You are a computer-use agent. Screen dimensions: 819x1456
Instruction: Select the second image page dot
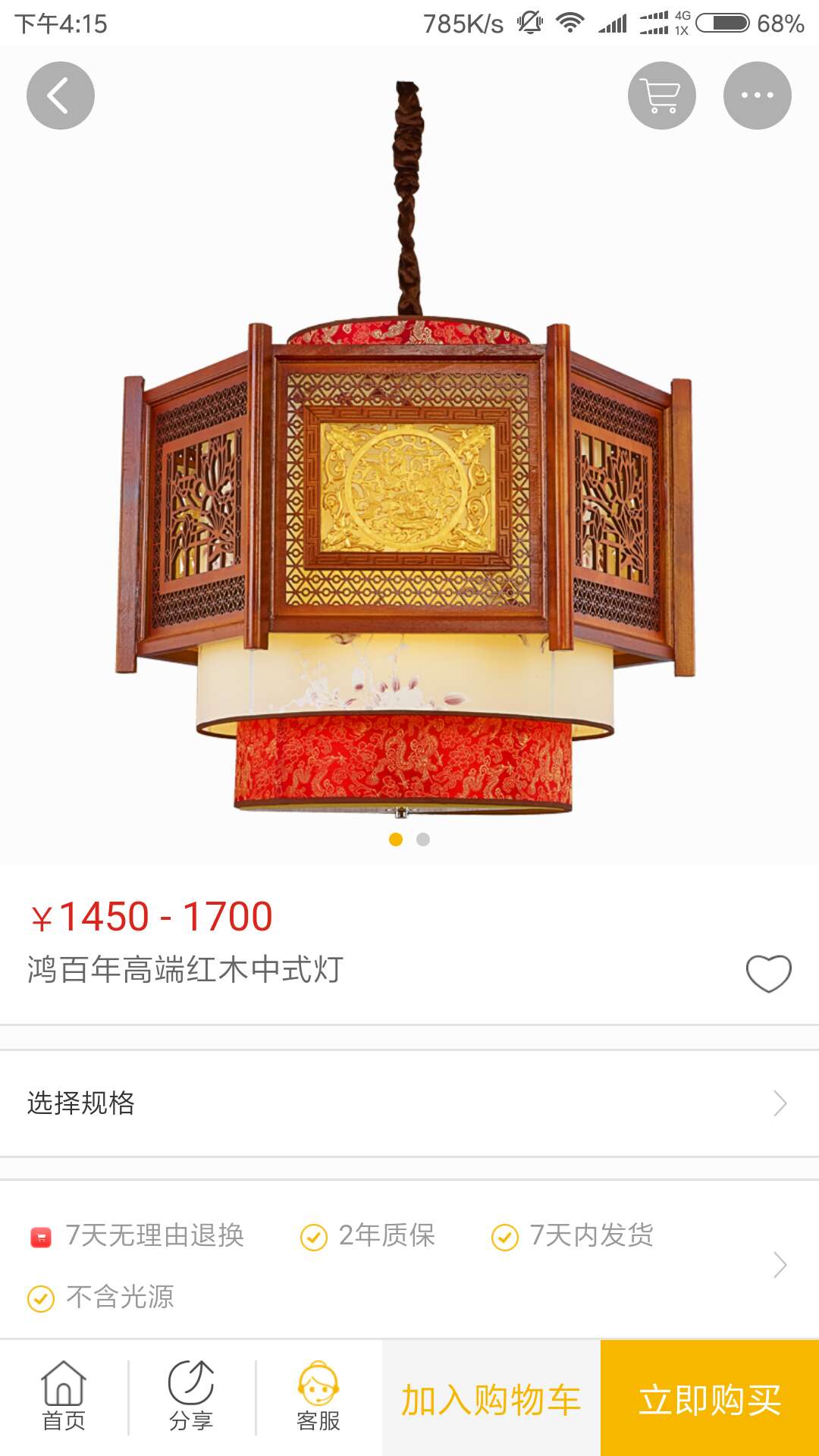(x=423, y=839)
